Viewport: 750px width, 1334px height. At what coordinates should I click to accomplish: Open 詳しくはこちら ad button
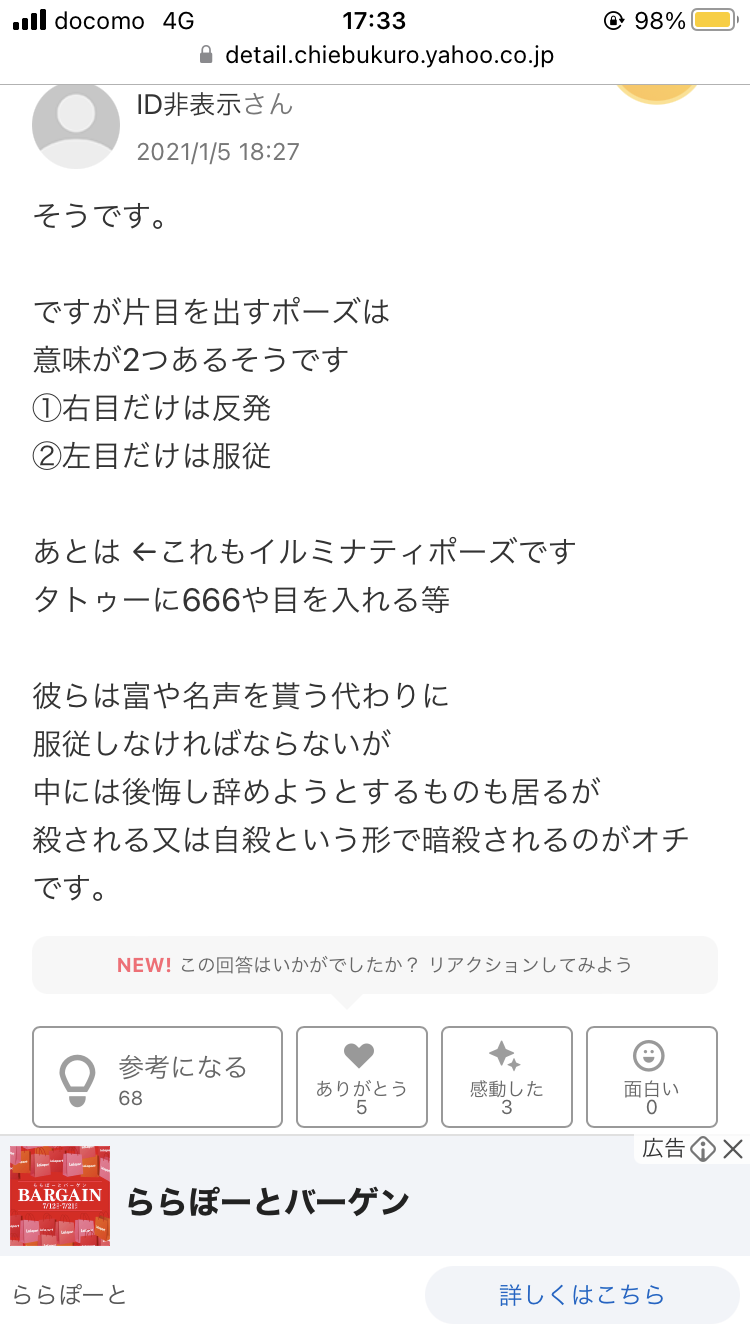click(x=582, y=1295)
